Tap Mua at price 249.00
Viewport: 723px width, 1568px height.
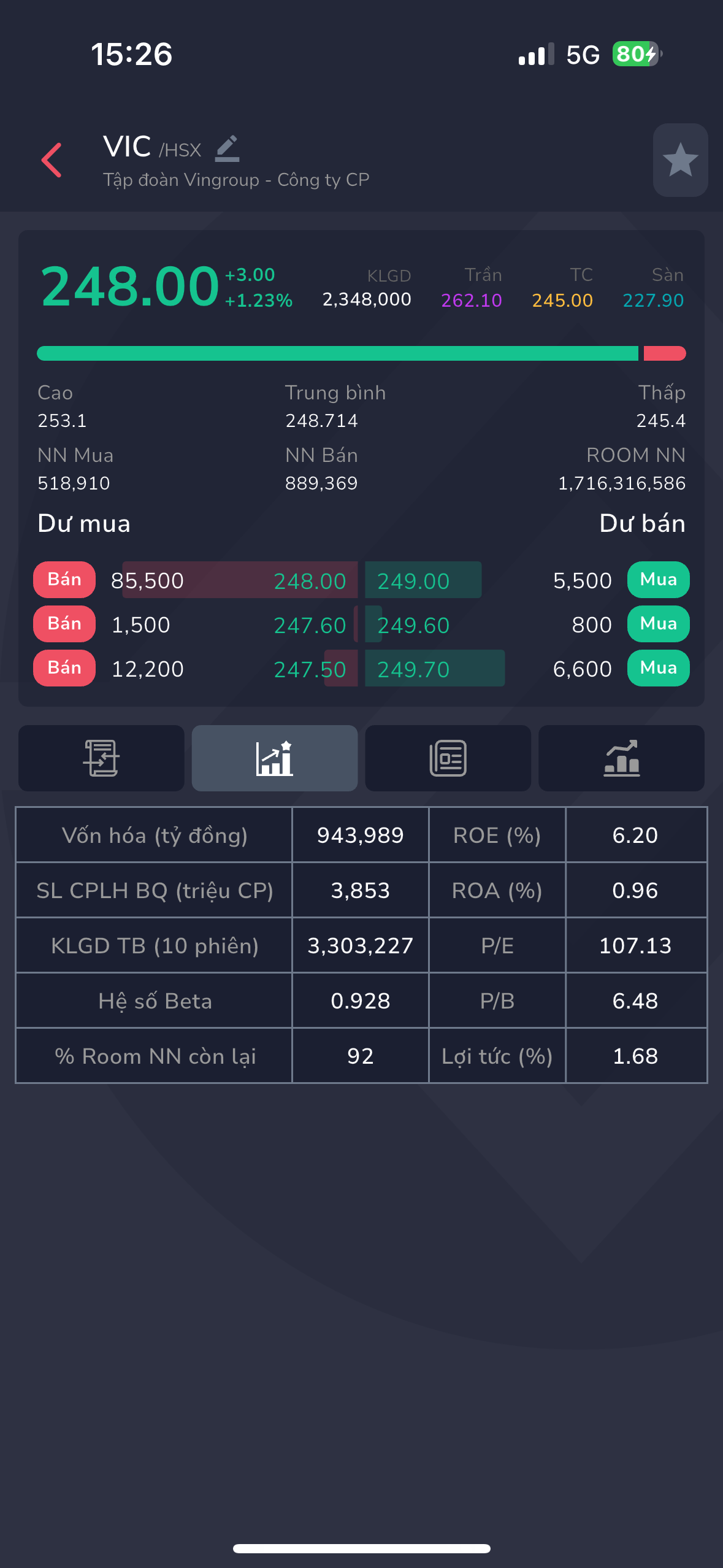tap(658, 580)
